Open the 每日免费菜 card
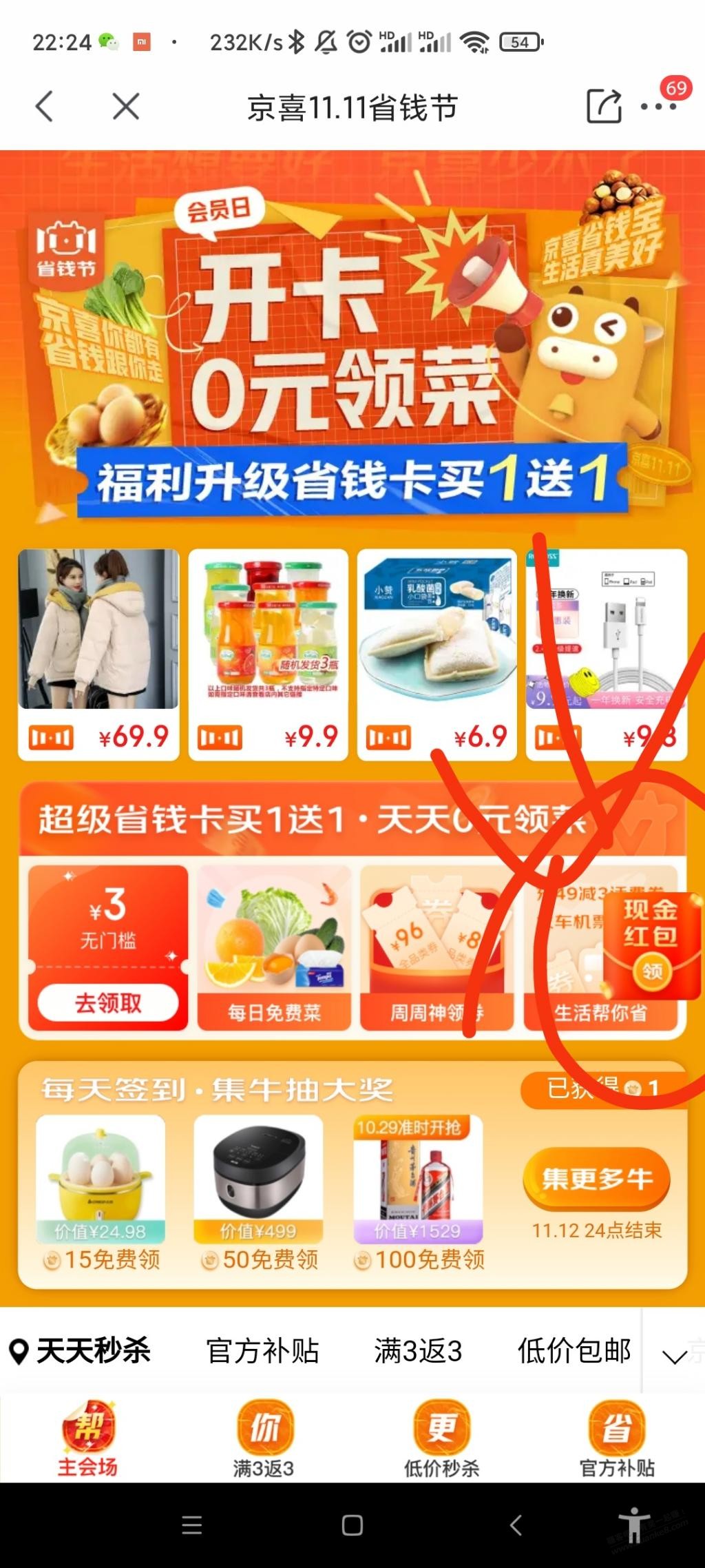The image size is (705, 1568). coord(274,948)
